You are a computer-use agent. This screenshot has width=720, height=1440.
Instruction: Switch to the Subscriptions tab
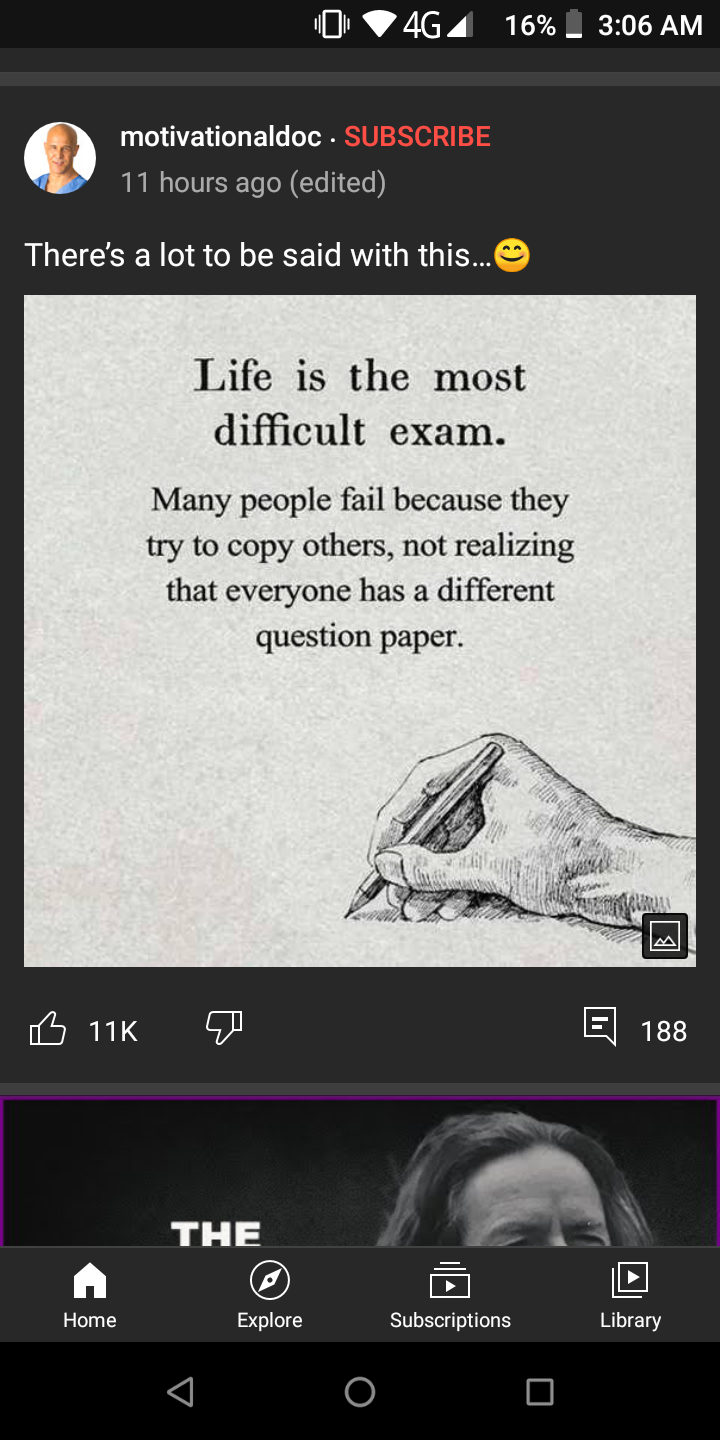pyautogui.click(x=450, y=1295)
